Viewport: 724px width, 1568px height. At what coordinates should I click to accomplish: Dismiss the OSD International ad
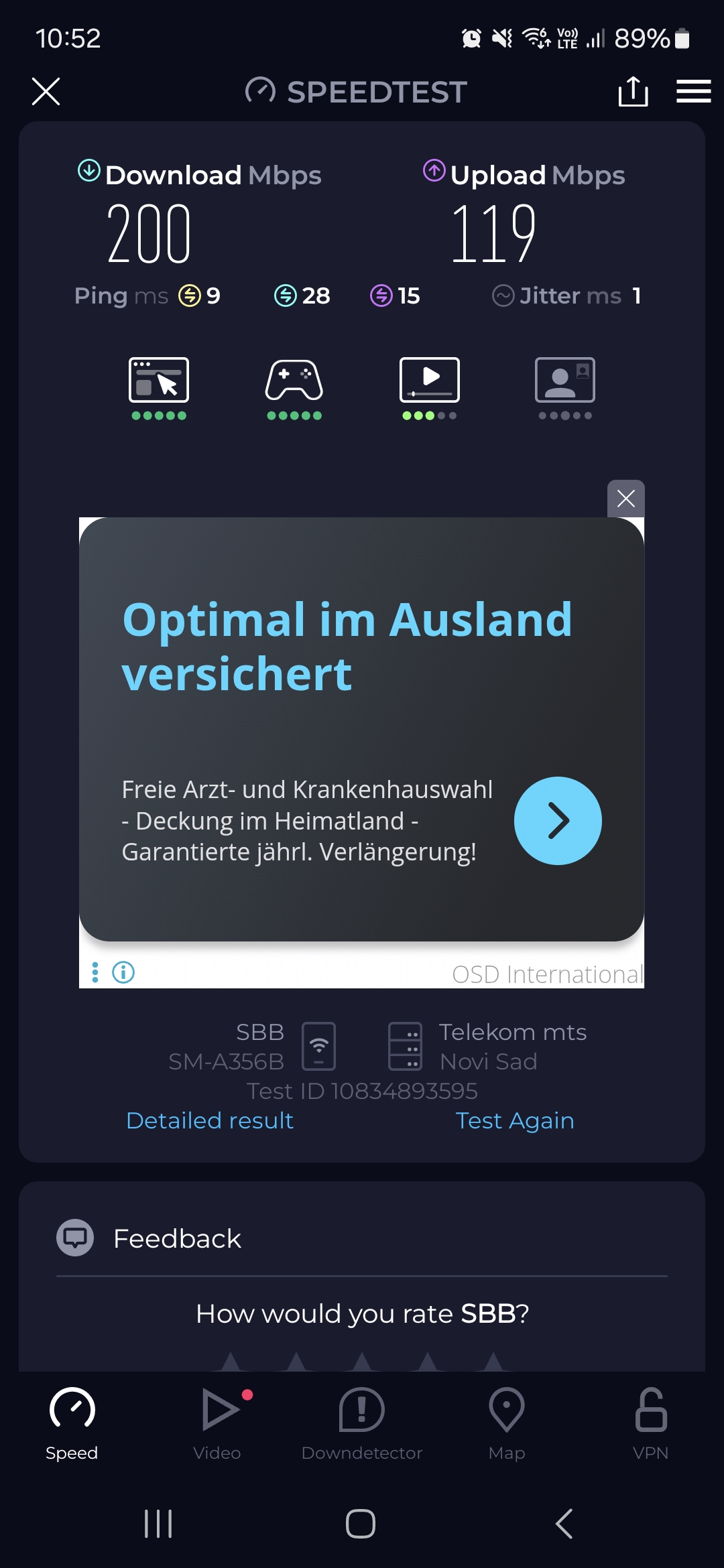point(625,499)
